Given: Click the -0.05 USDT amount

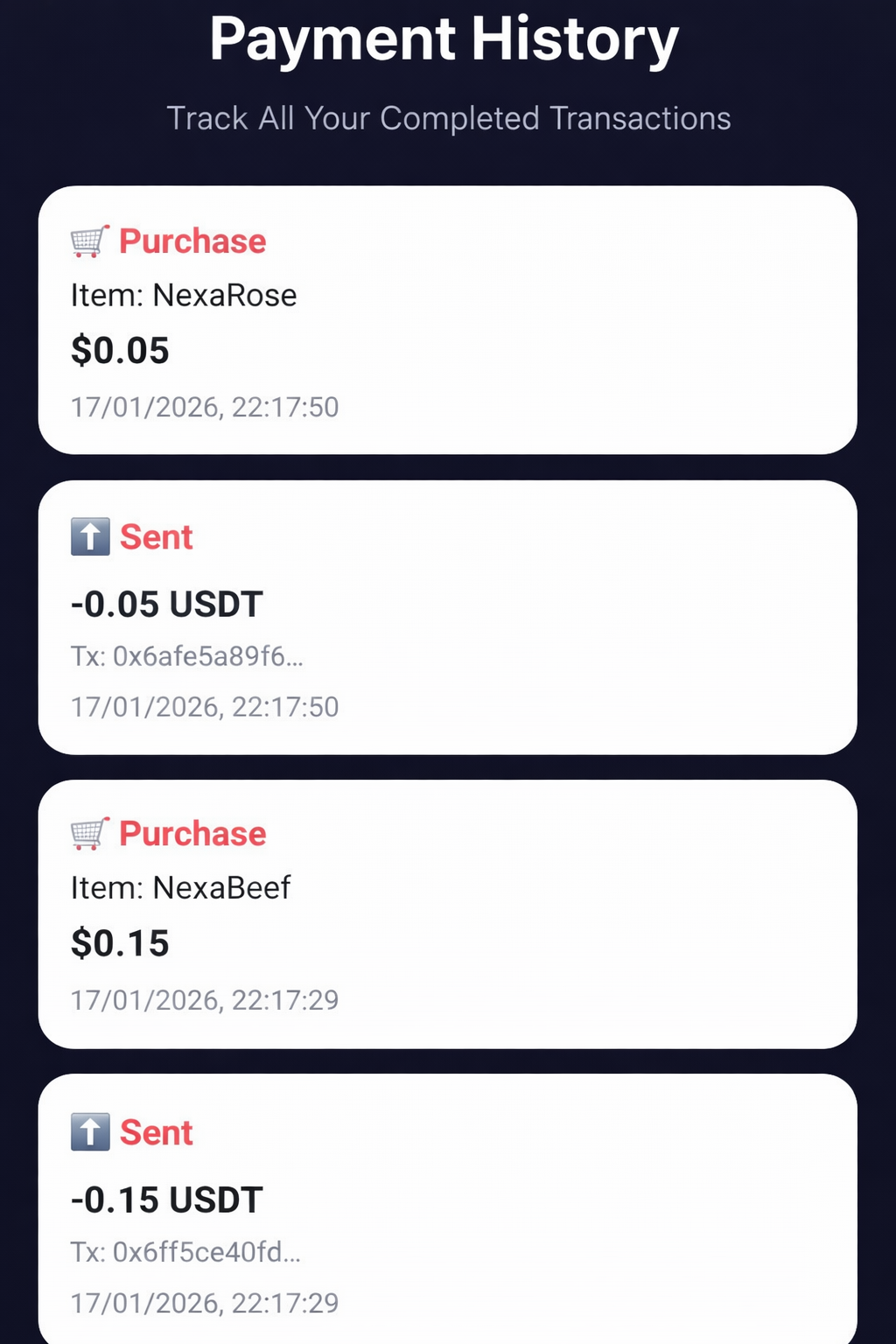Looking at the screenshot, I should pos(166,604).
